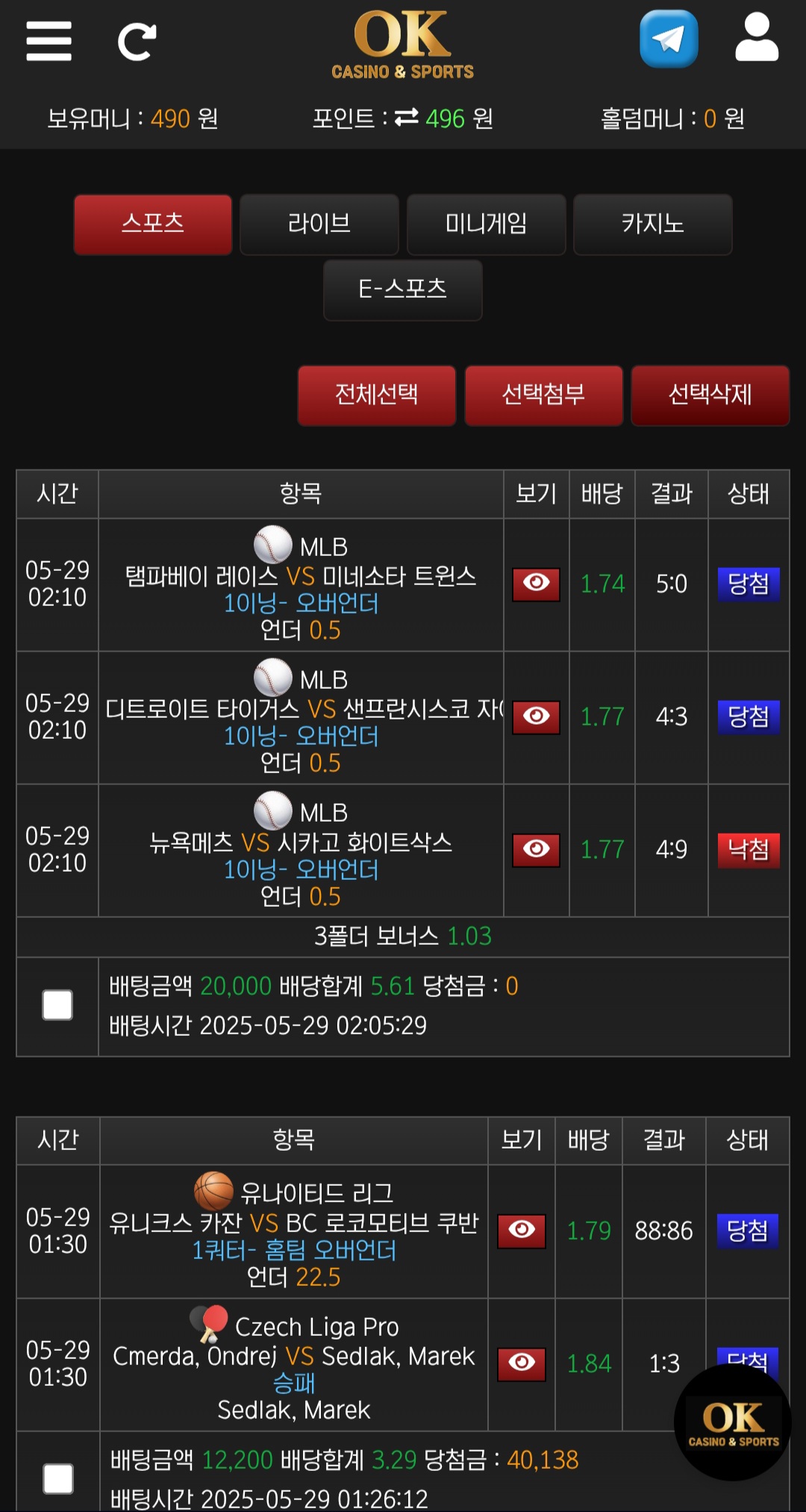Tap the 선택삭제 button

coord(710,396)
